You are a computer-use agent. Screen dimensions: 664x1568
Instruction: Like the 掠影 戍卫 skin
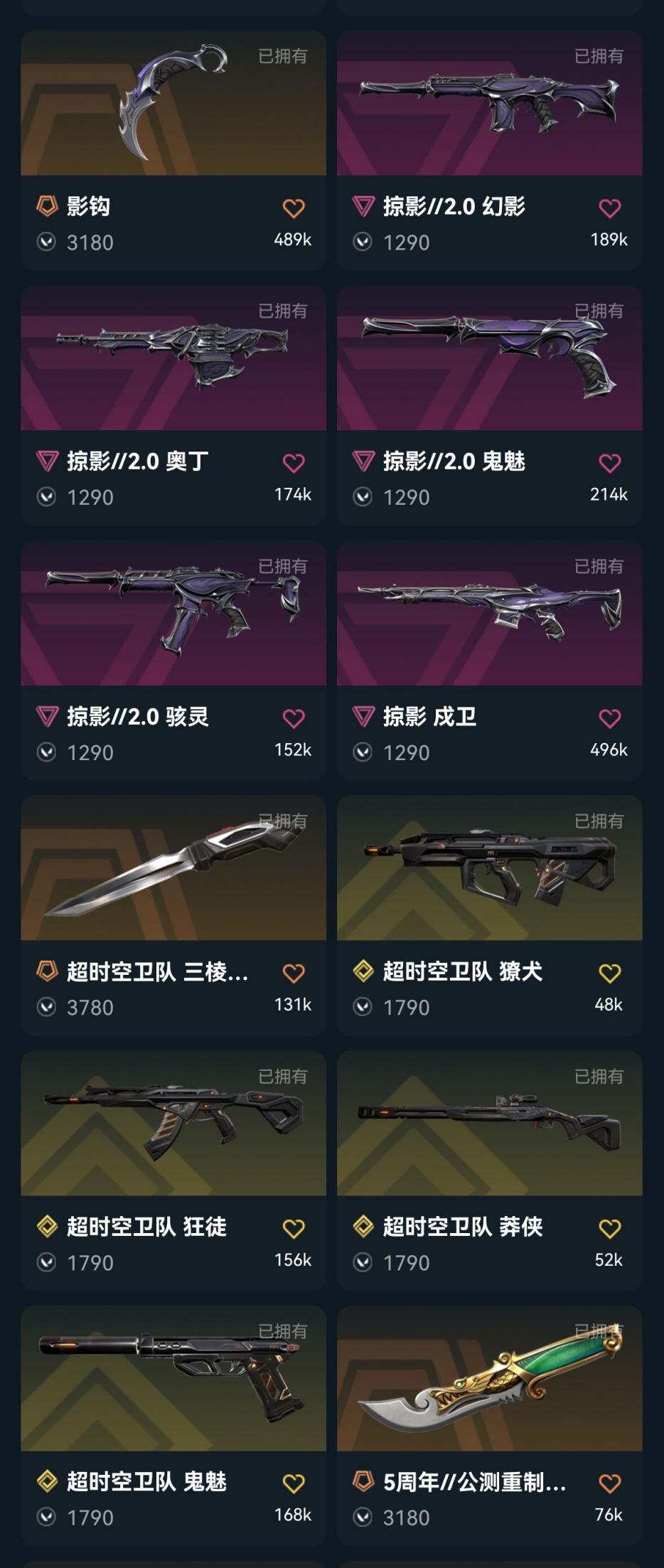609,719
